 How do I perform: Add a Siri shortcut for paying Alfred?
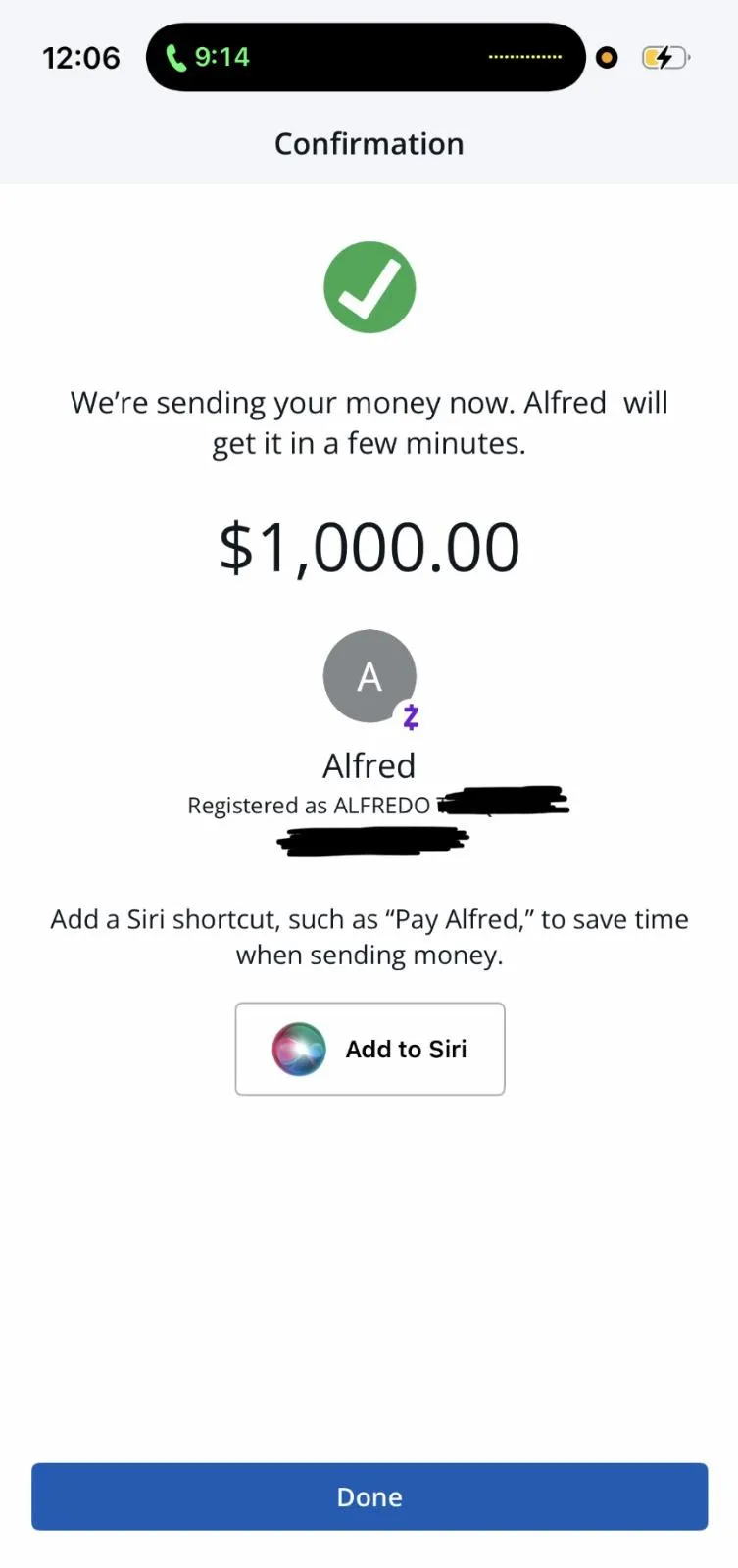369,1049
